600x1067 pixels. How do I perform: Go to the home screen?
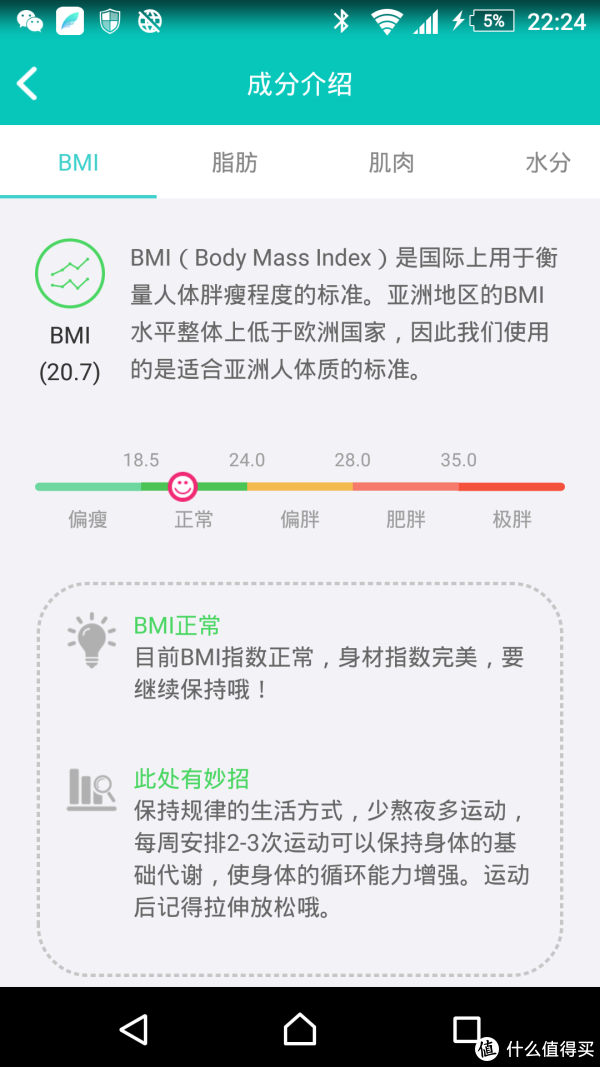pyautogui.click(x=300, y=1029)
